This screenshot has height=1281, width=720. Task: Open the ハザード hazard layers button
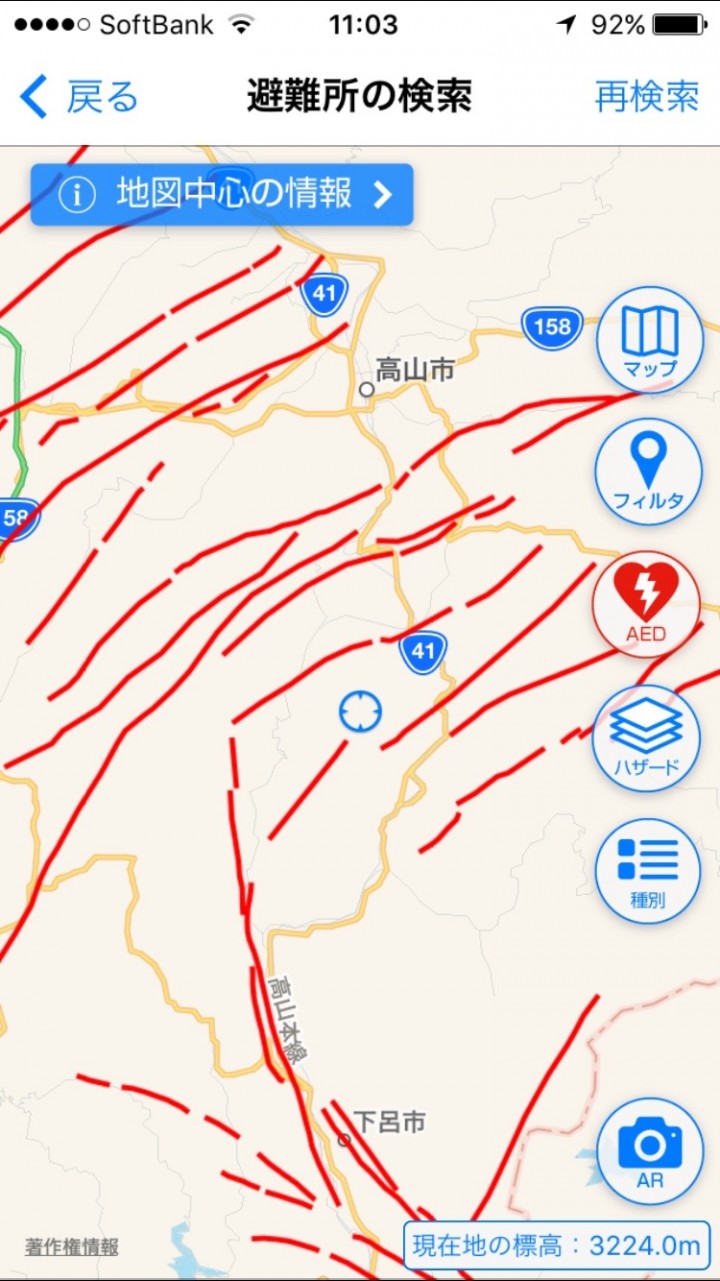click(646, 738)
